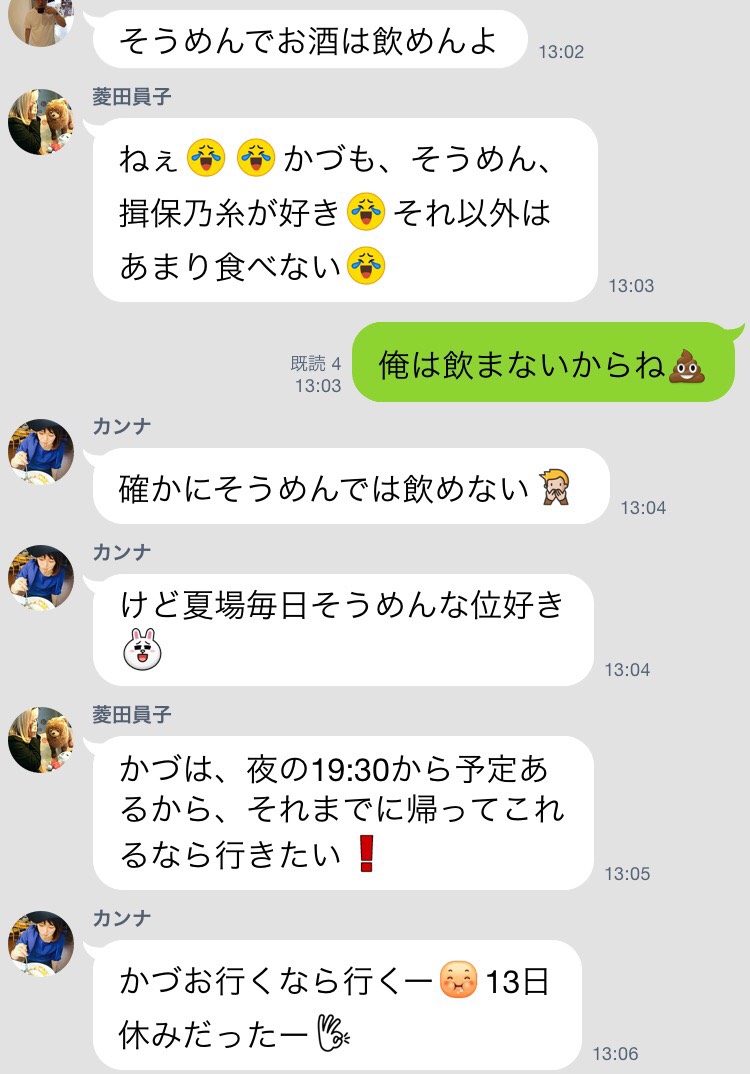This screenshot has width=750, height=1074.
Task: Open 菱田員子's profile picture by the 19:30 message
Action: [x=41, y=740]
